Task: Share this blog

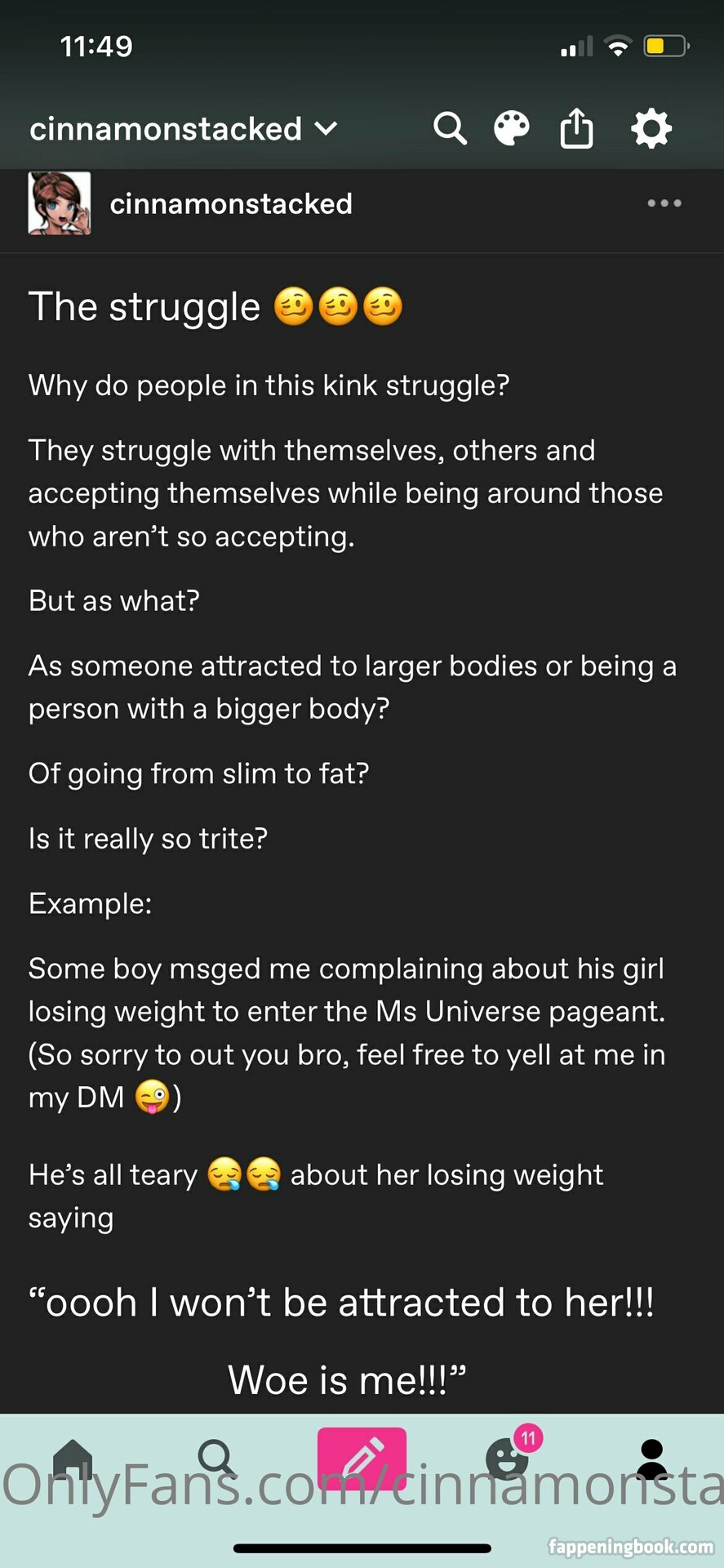Action: tap(576, 128)
